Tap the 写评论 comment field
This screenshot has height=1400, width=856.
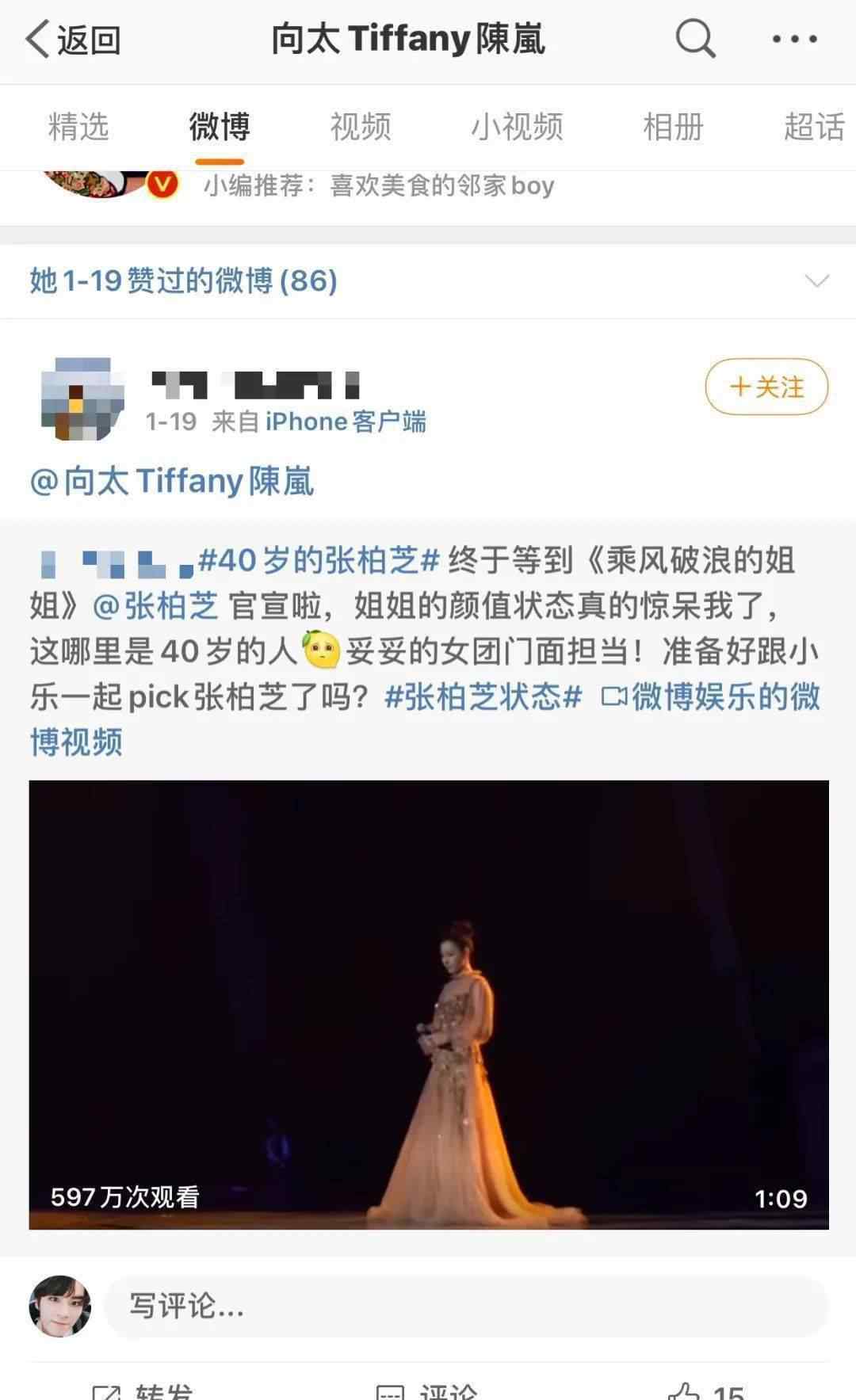coord(466,1306)
